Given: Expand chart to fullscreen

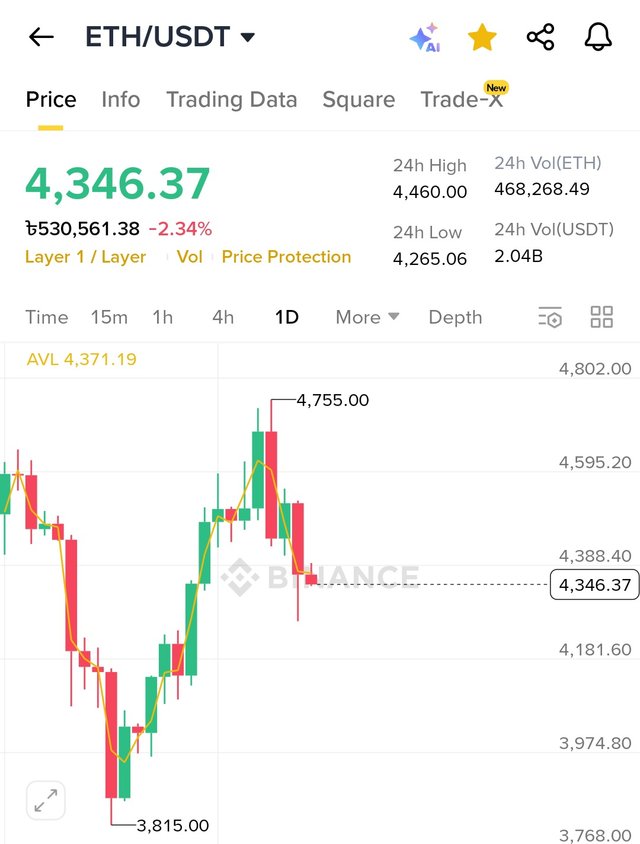Looking at the screenshot, I should 45,800.
